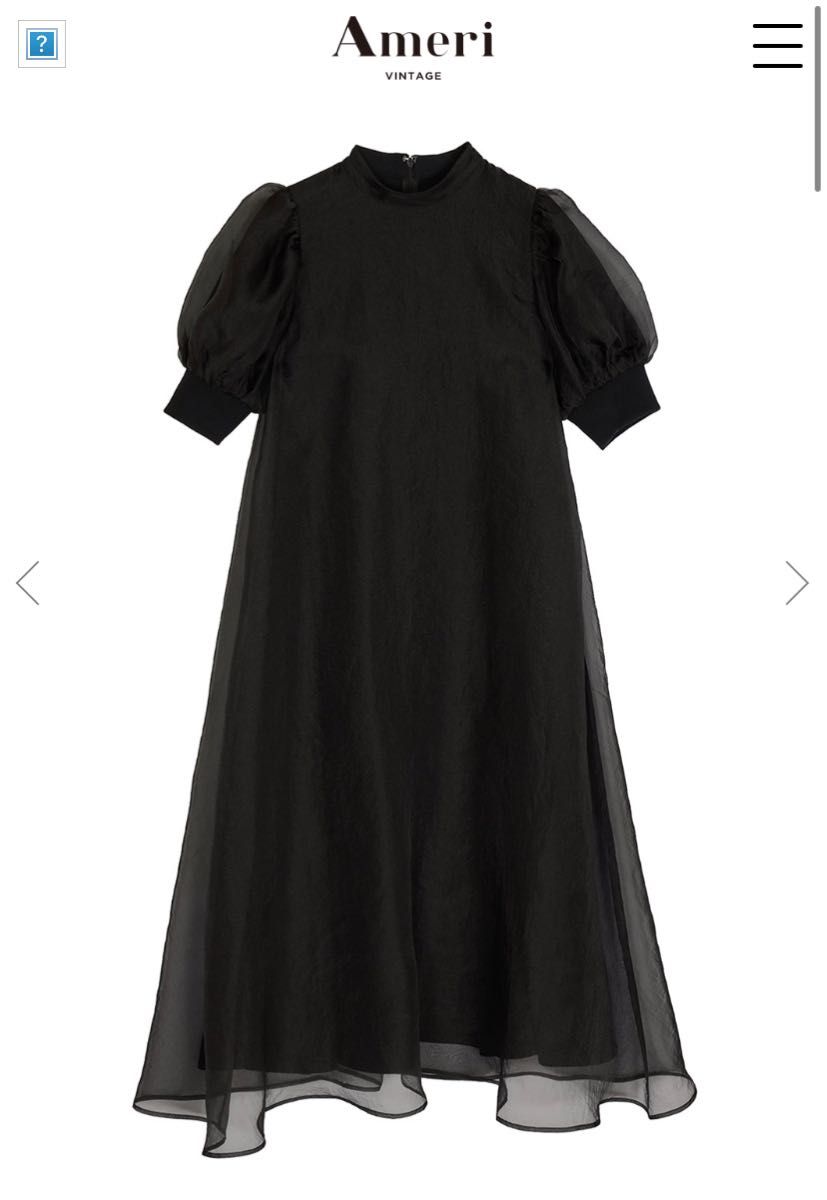Go to the previous product image
Viewport: 827px width, 1200px height.
(x=28, y=583)
